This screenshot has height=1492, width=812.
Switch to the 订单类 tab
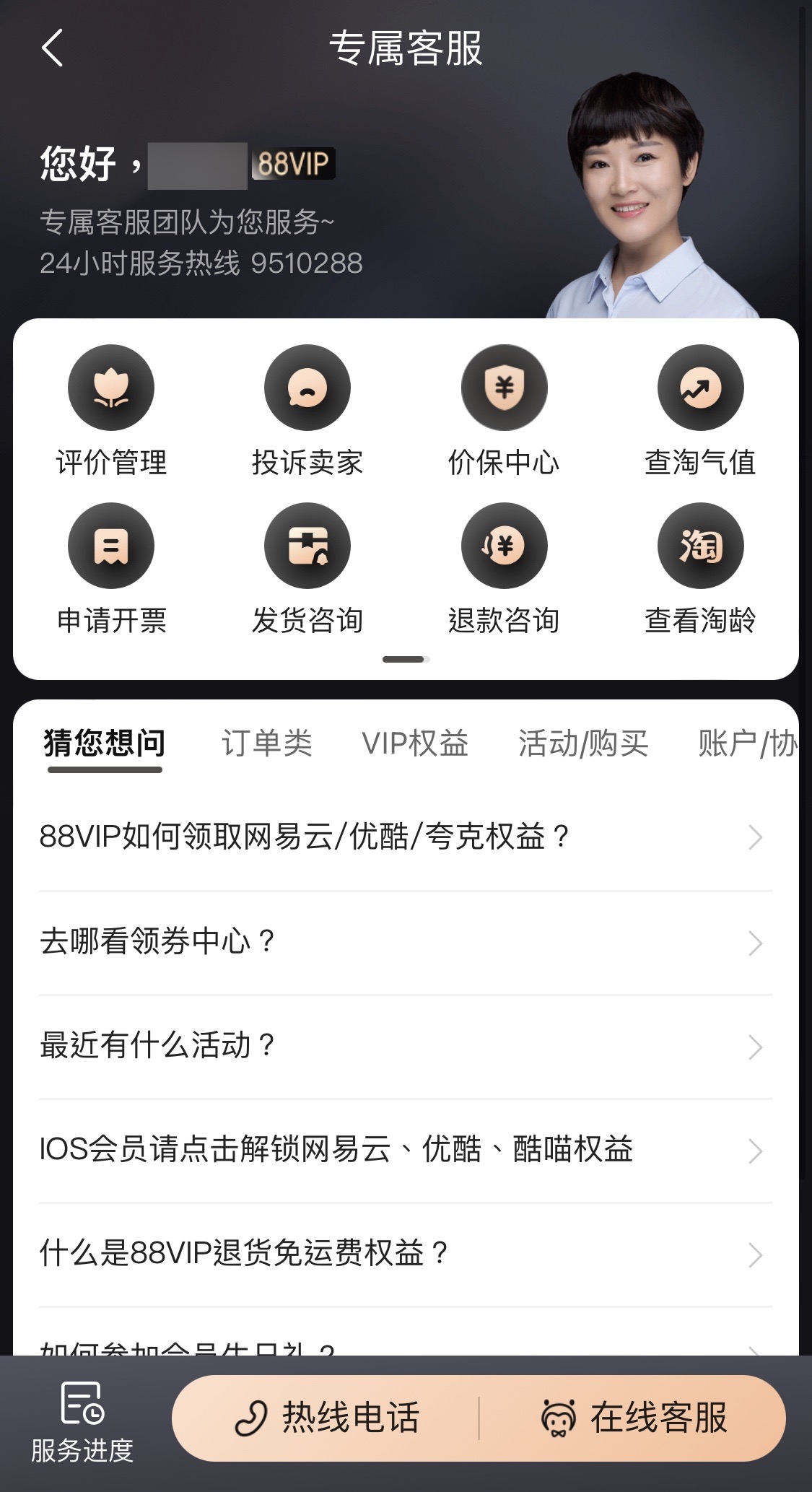[267, 743]
